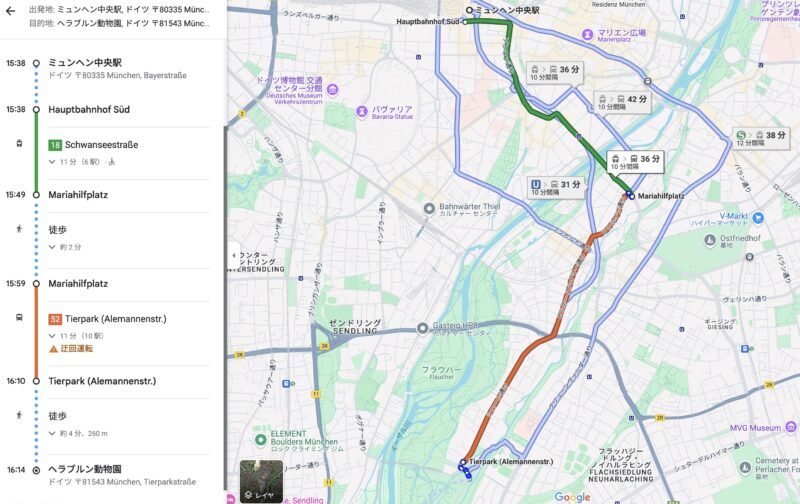Collapse the side panel with the arrow handle
The width and height of the screenshot is (800, 504).
click(233, 255)
